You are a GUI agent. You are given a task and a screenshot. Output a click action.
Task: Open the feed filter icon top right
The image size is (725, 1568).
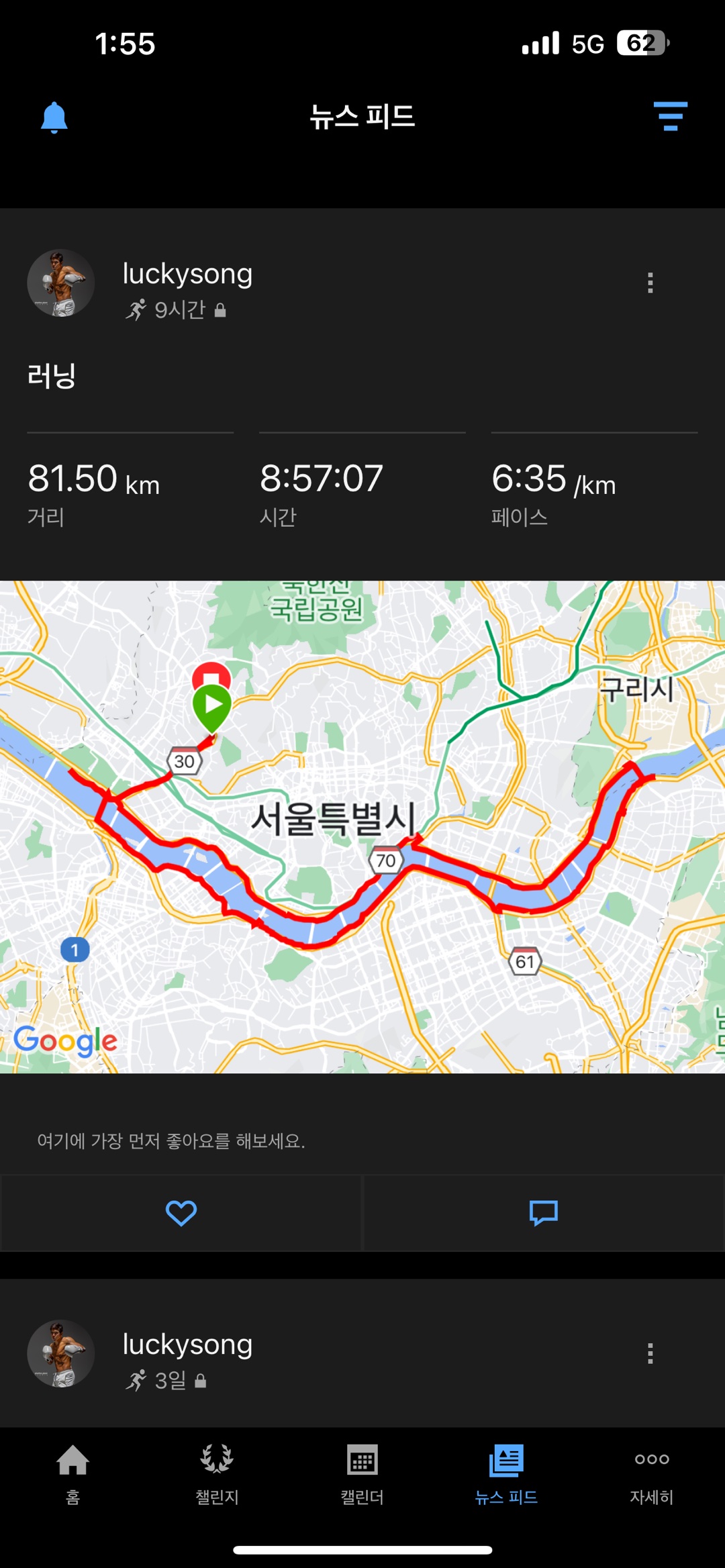[671, 117]
